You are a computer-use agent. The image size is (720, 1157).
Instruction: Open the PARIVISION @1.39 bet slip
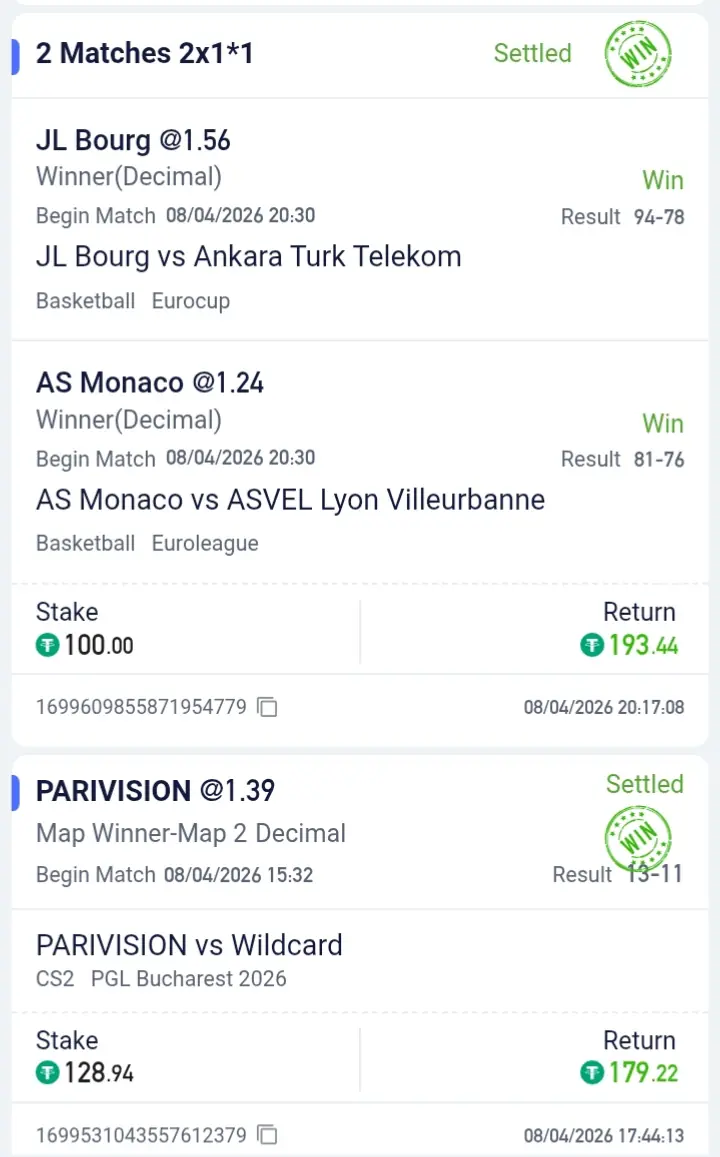[155, 791]
